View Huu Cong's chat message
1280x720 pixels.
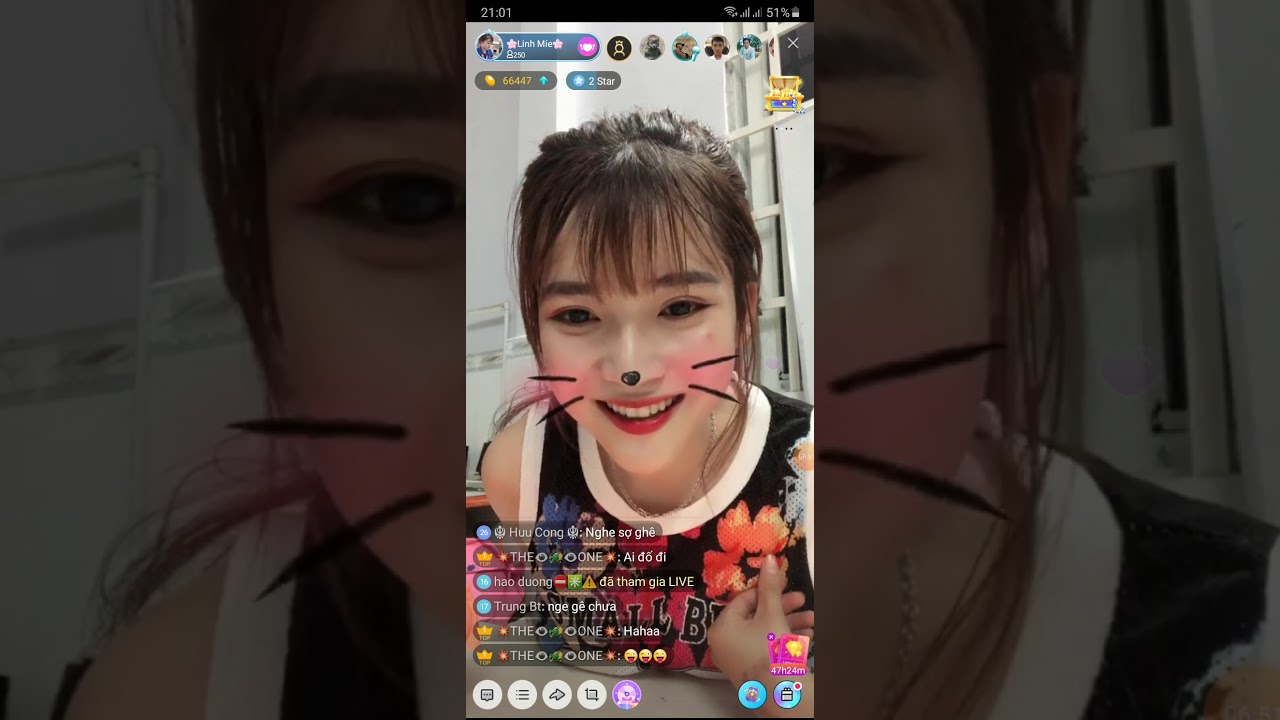pos(568,532)
